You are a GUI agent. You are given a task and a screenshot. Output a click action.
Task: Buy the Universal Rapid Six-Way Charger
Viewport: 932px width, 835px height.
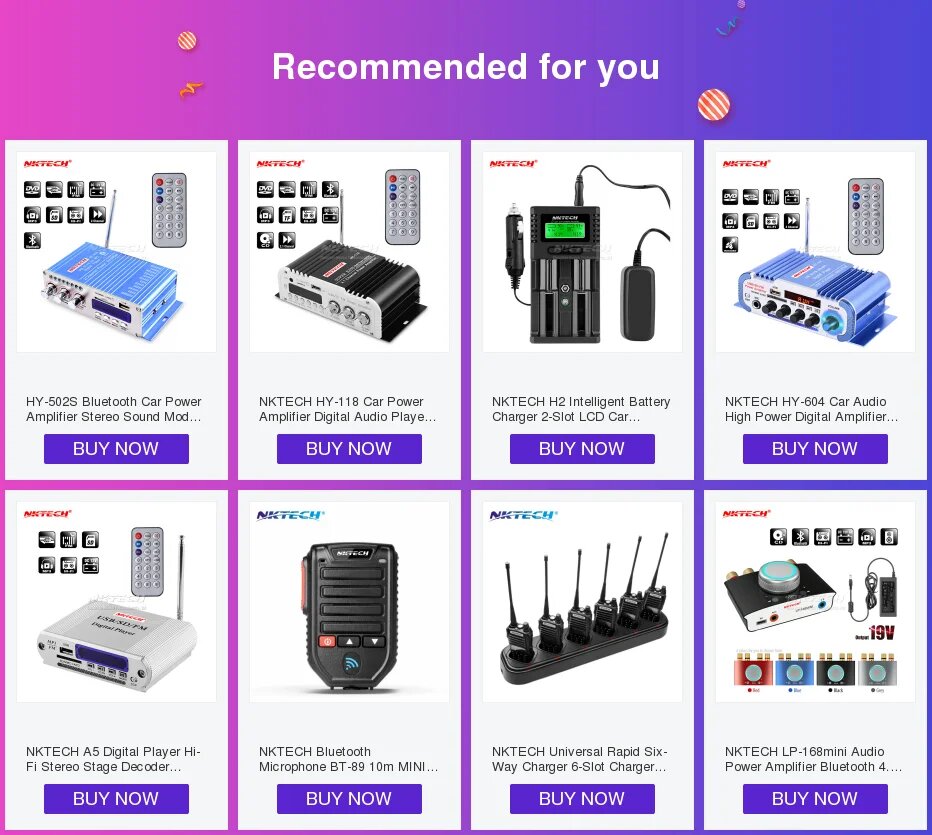(x=582, y=799)
